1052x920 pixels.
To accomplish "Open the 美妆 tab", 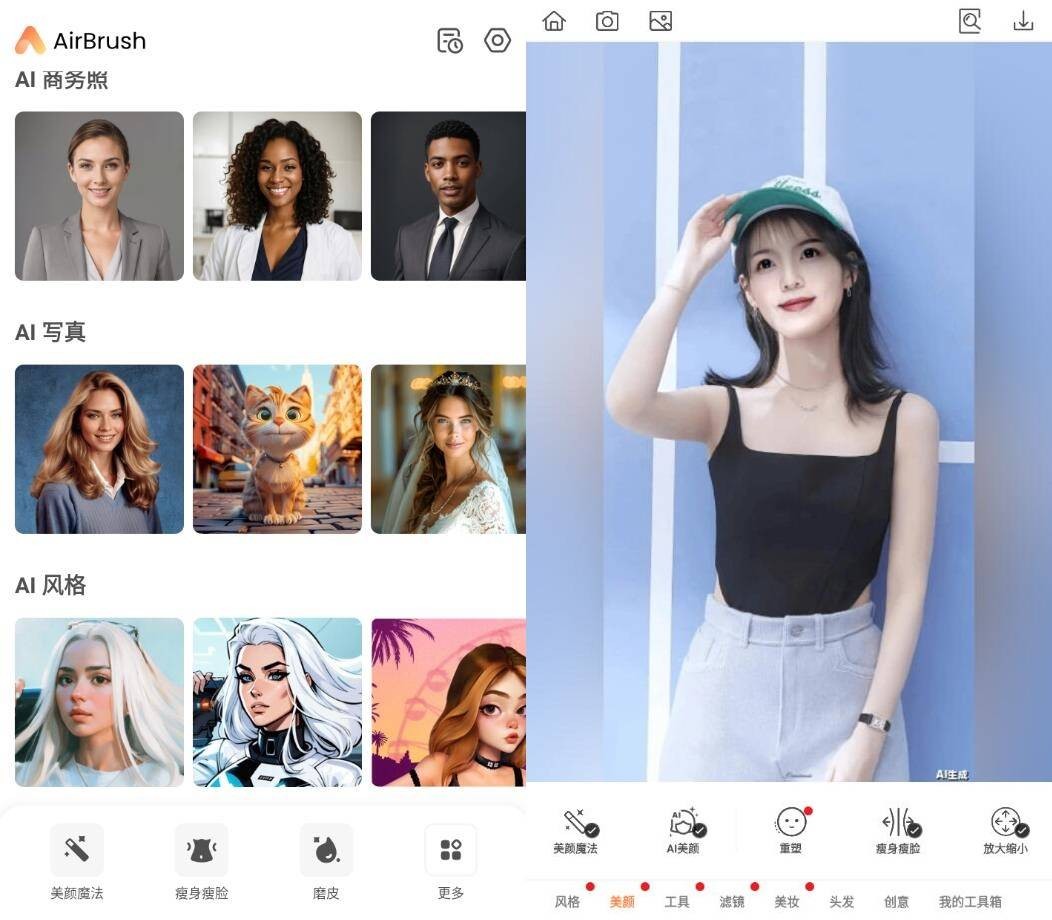I will pos(787,902).
